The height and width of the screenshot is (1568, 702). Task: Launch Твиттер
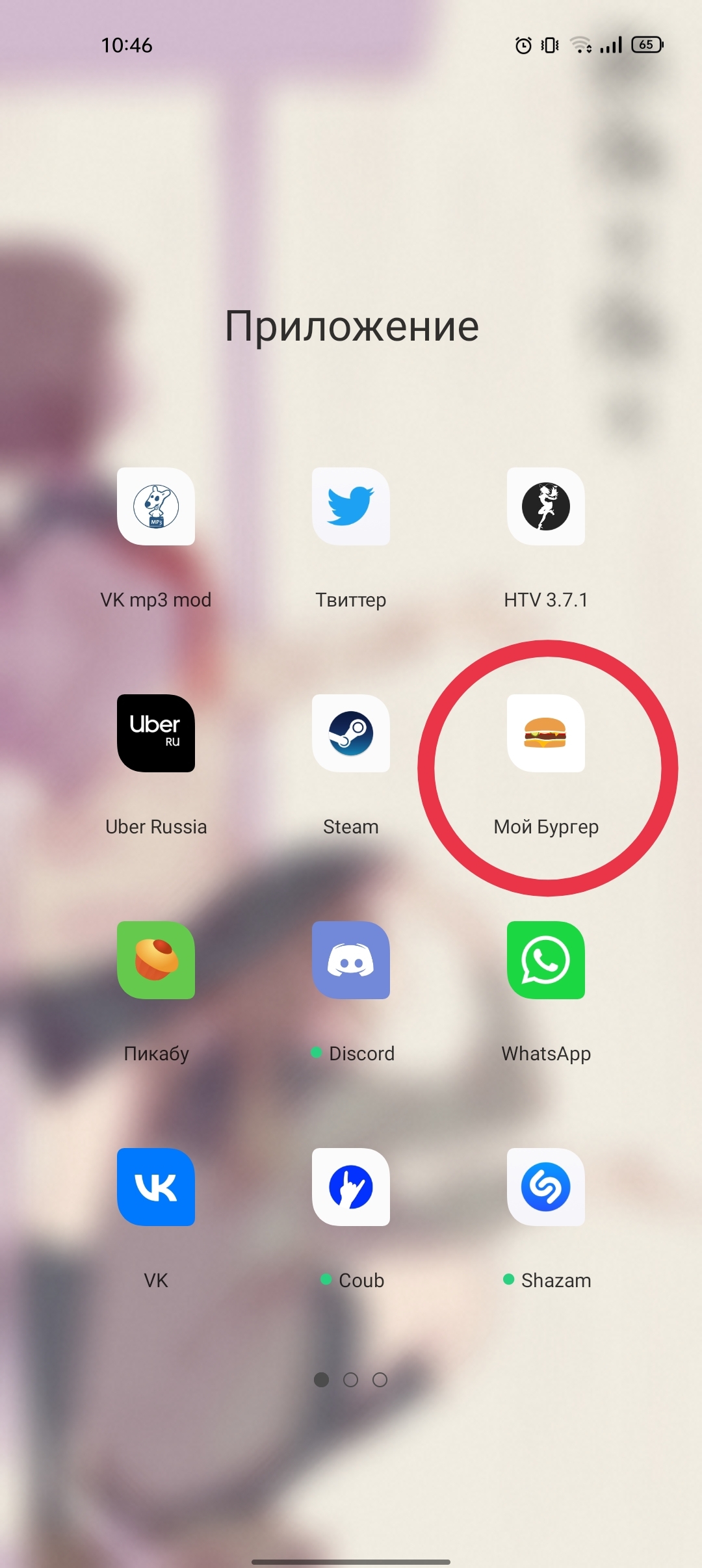coord(351,506)
